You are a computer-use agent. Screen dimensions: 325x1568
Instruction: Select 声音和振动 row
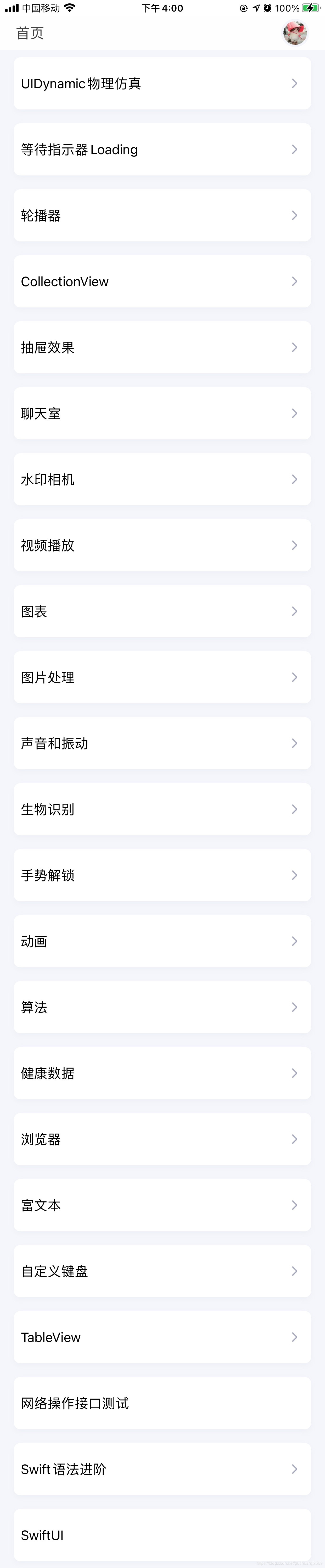[x=162, y=743]
